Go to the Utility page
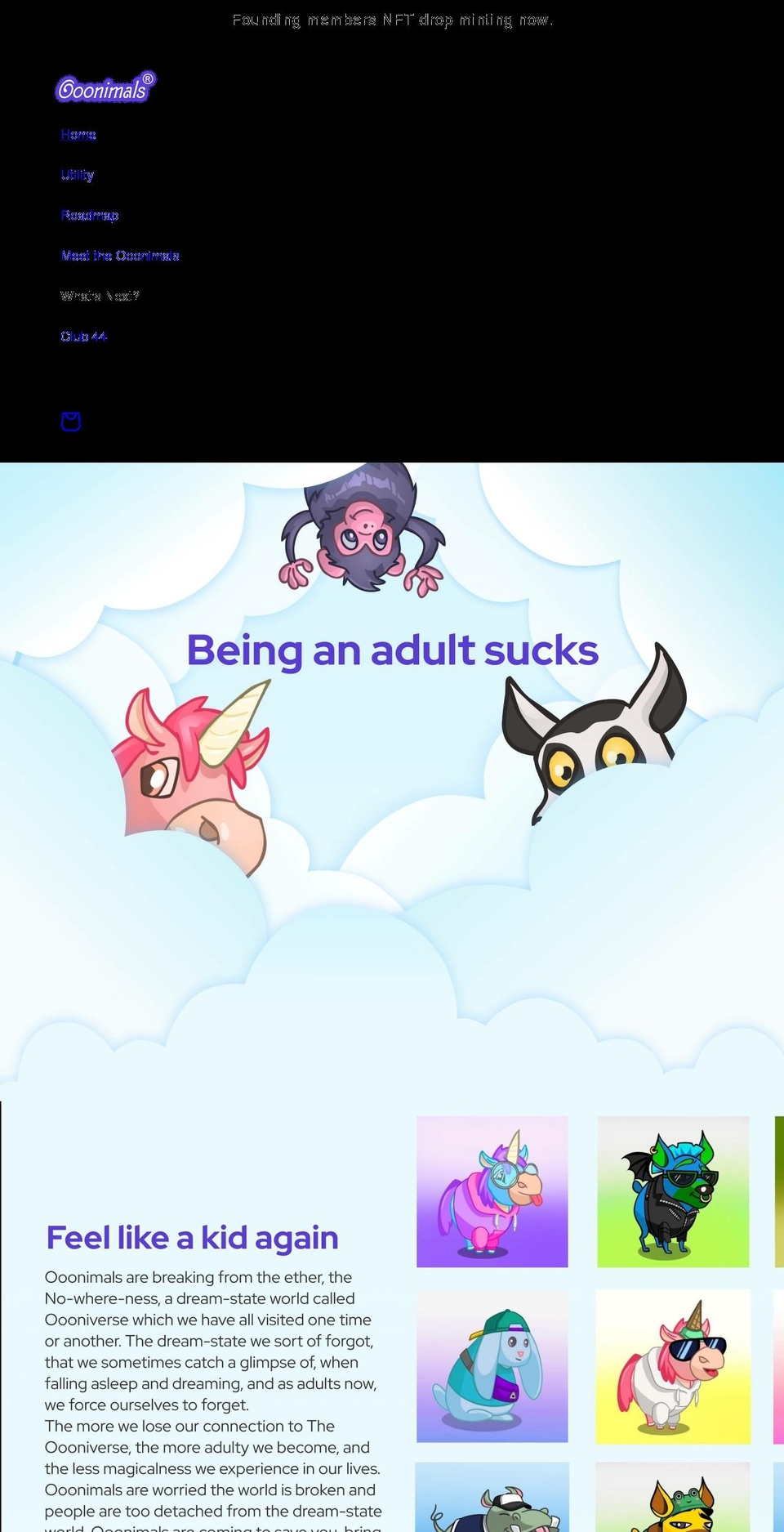The width and height of the screenshot is (784, 1532). tap(78, 175)
